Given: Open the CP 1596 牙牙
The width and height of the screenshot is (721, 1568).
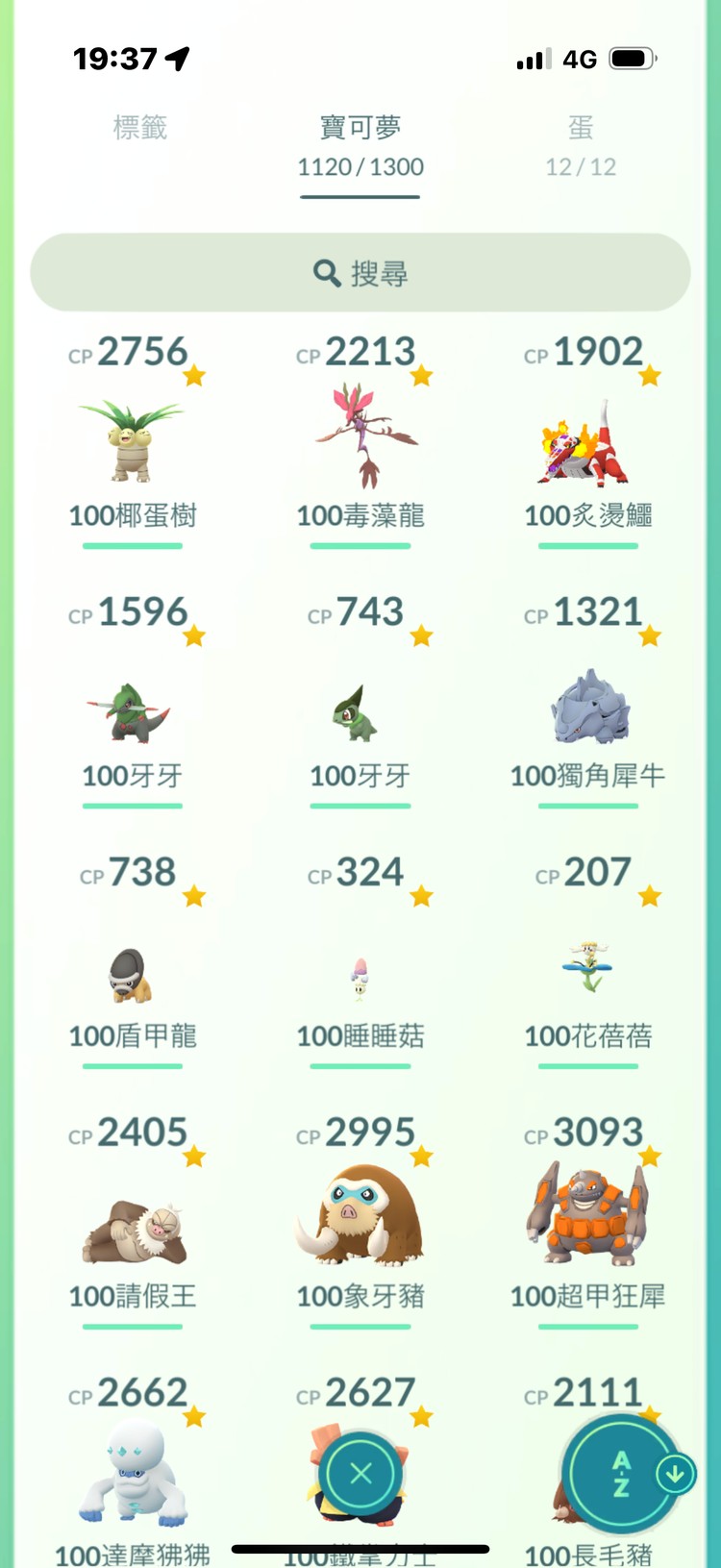Looking at the screenshot, I should click(x=133, y=709).
